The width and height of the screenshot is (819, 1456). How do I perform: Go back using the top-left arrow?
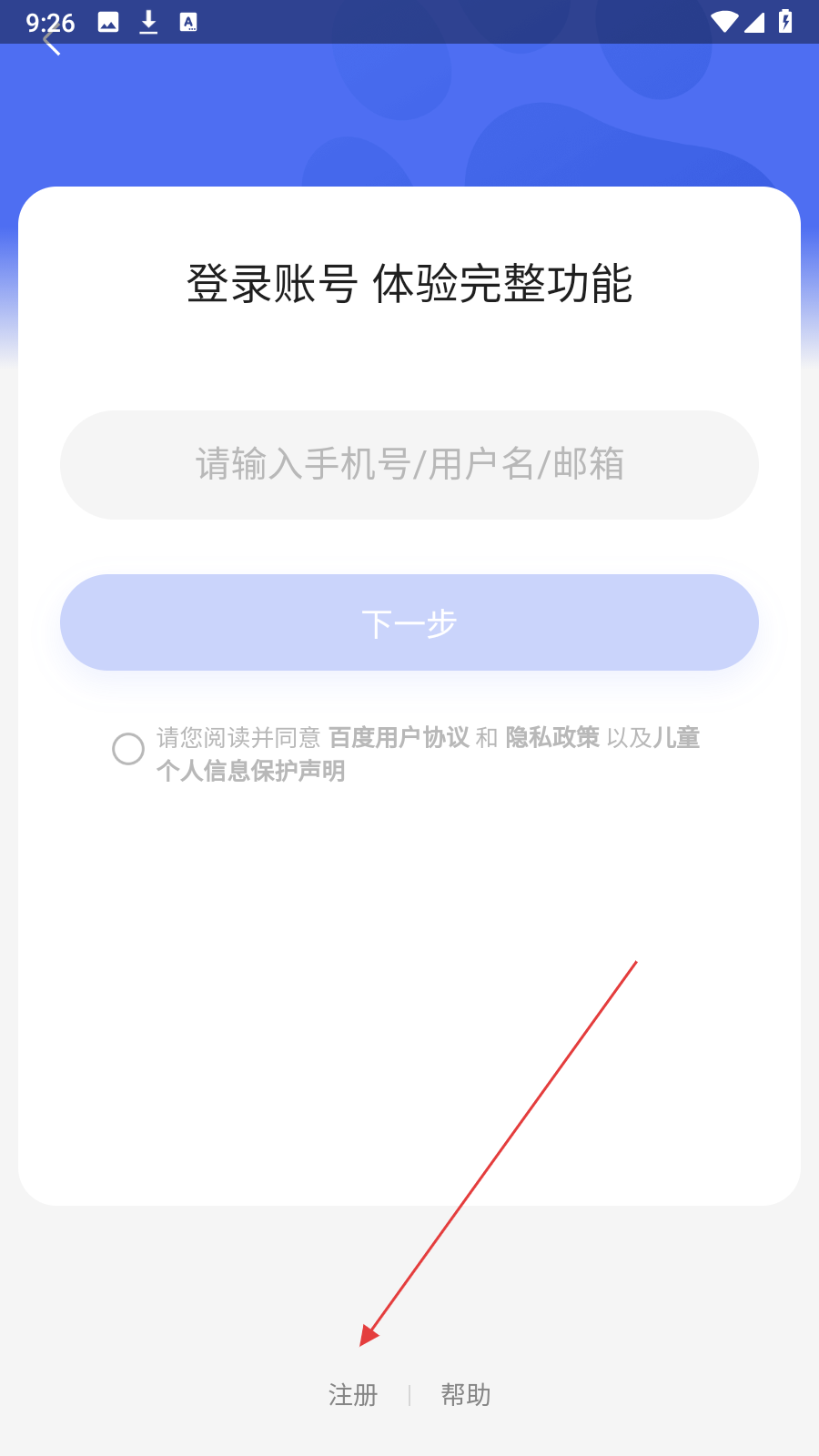(52, 41)
